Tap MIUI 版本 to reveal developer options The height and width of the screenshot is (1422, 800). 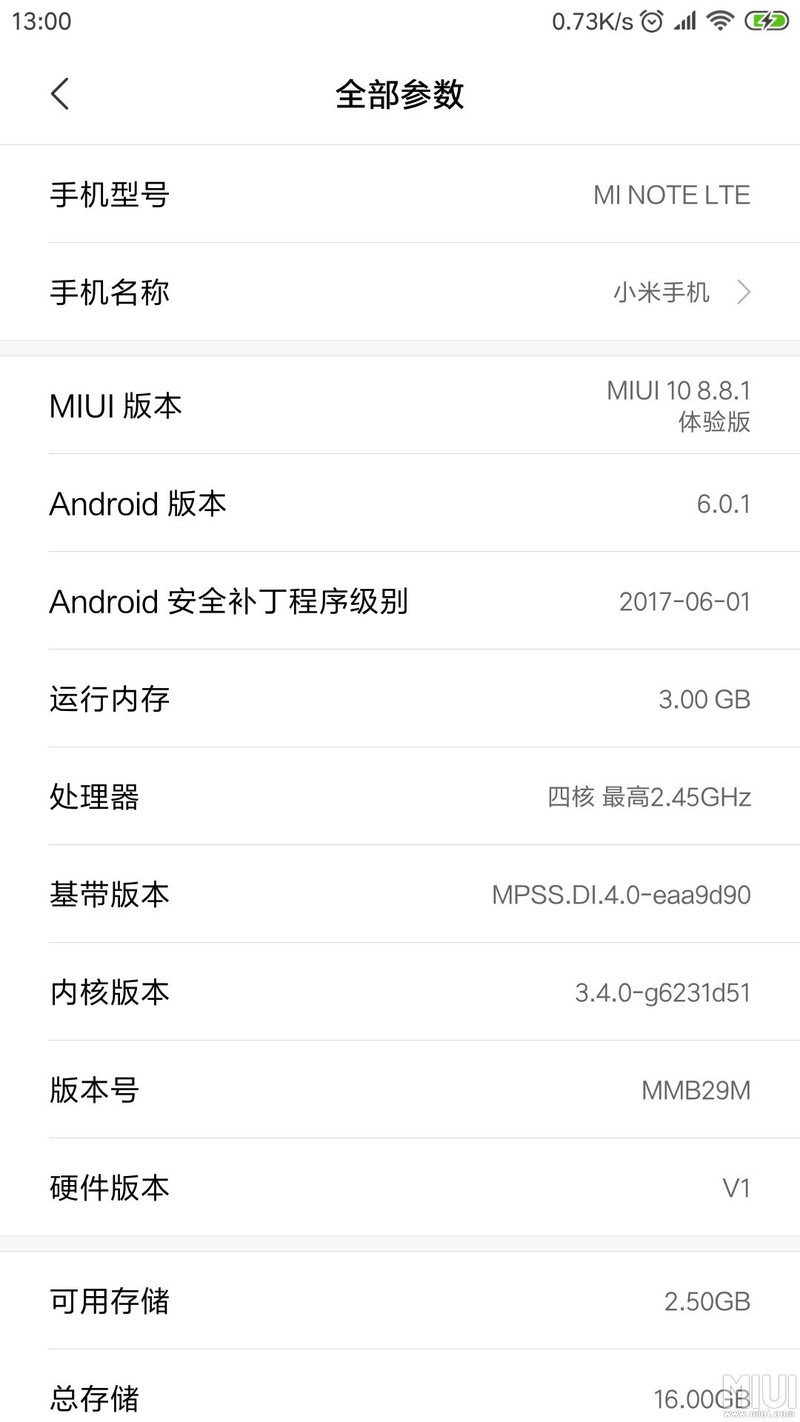(x=400, y=405)
